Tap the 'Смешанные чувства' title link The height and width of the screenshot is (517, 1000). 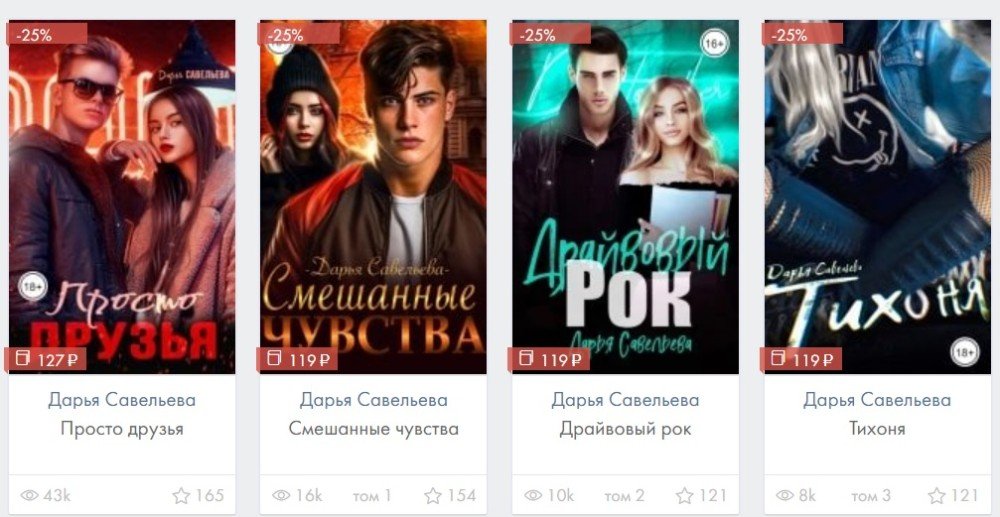[373, 429]
